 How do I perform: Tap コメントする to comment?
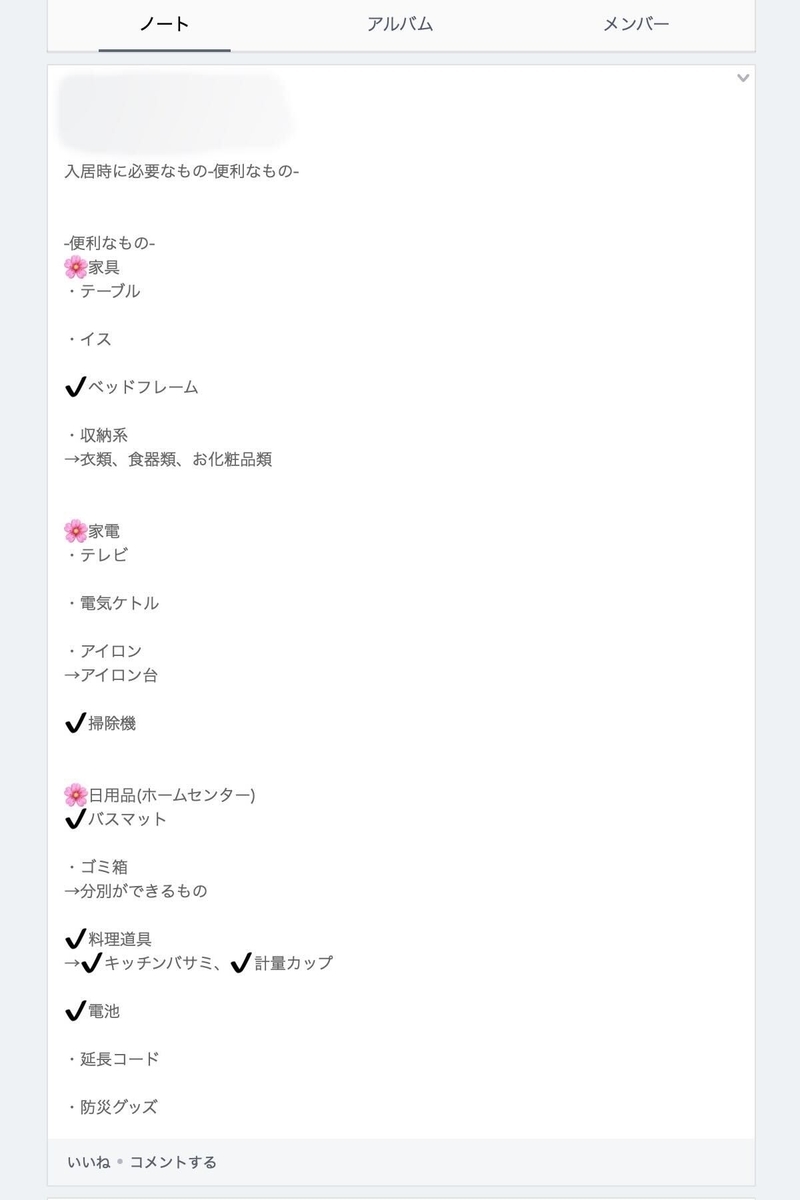[x=173, y=1162]
